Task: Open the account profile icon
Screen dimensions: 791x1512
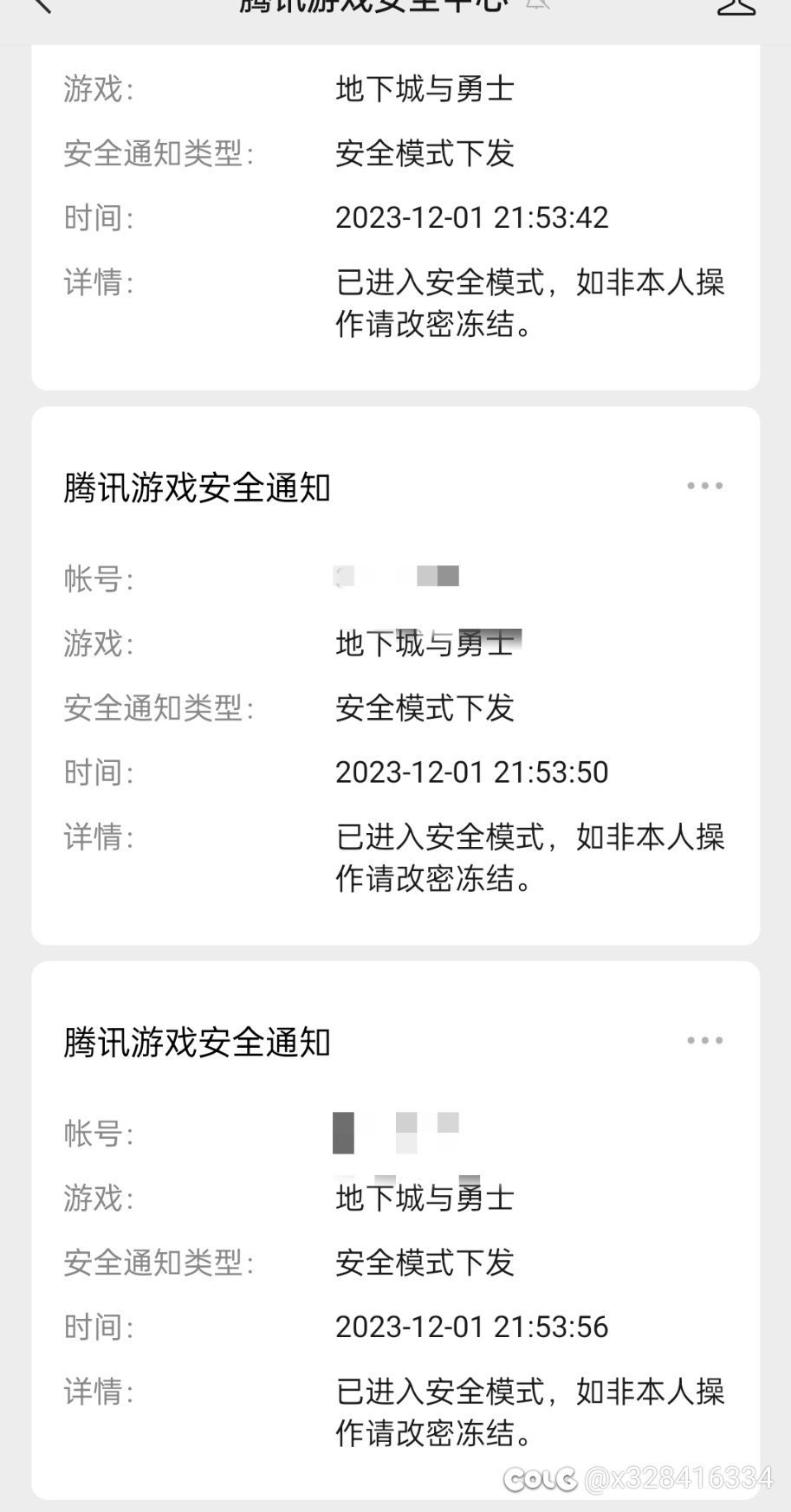Action: pyautogui.click(x=736, y=5)
